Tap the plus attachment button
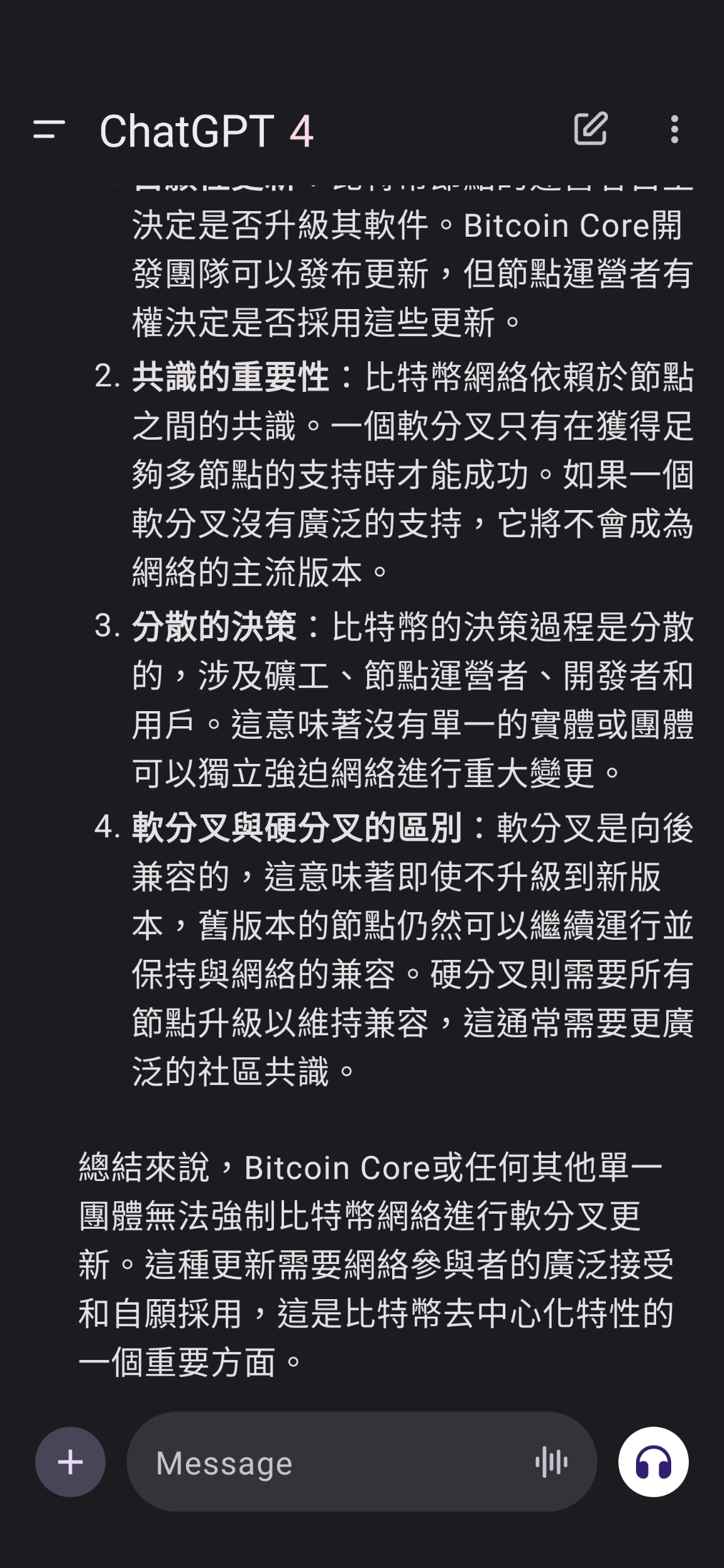Image resolution: width=724 pixels, height=1568 pixels. pyautogui.click(x=70, y=1462)
